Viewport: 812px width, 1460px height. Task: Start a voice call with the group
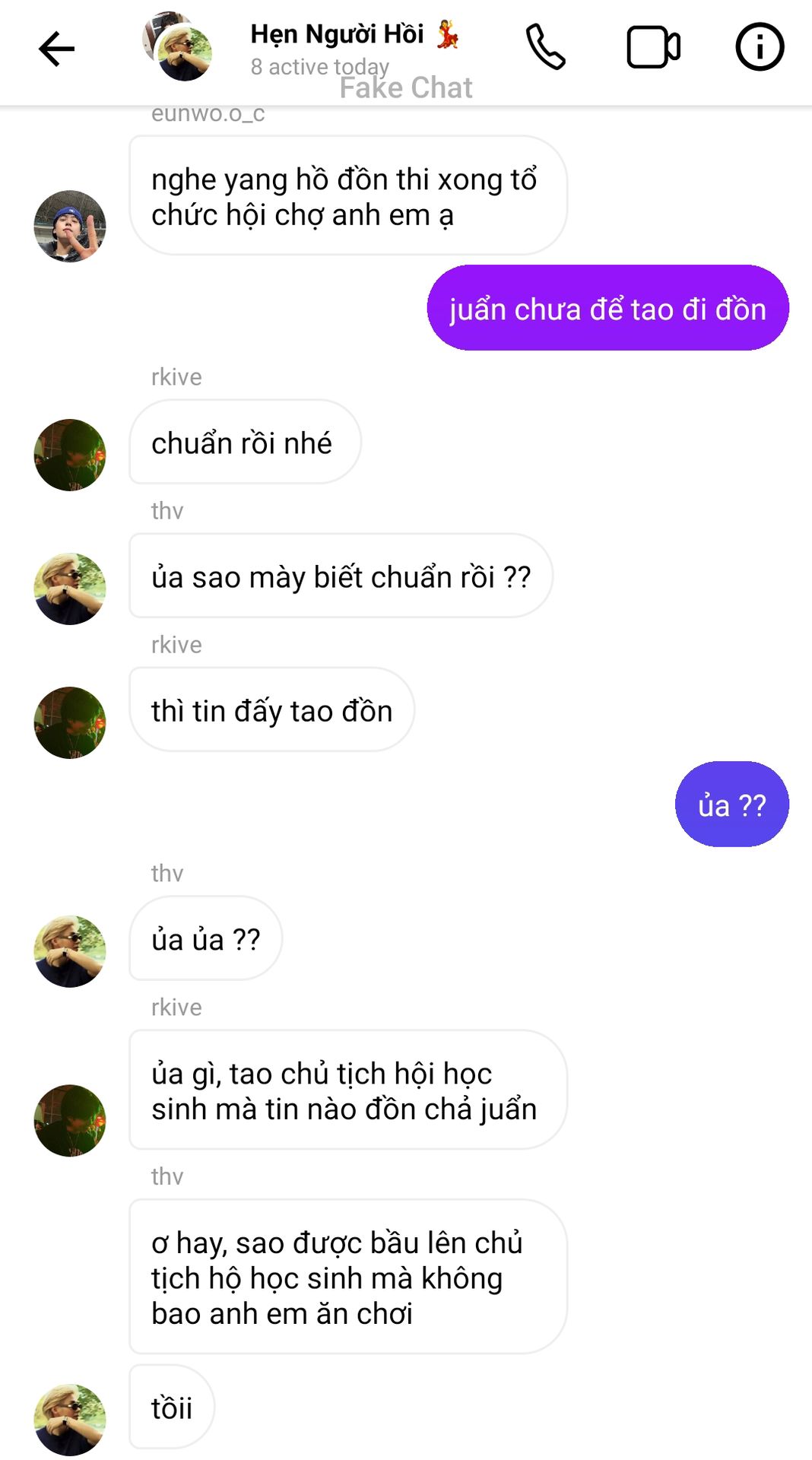click(545, 47)
